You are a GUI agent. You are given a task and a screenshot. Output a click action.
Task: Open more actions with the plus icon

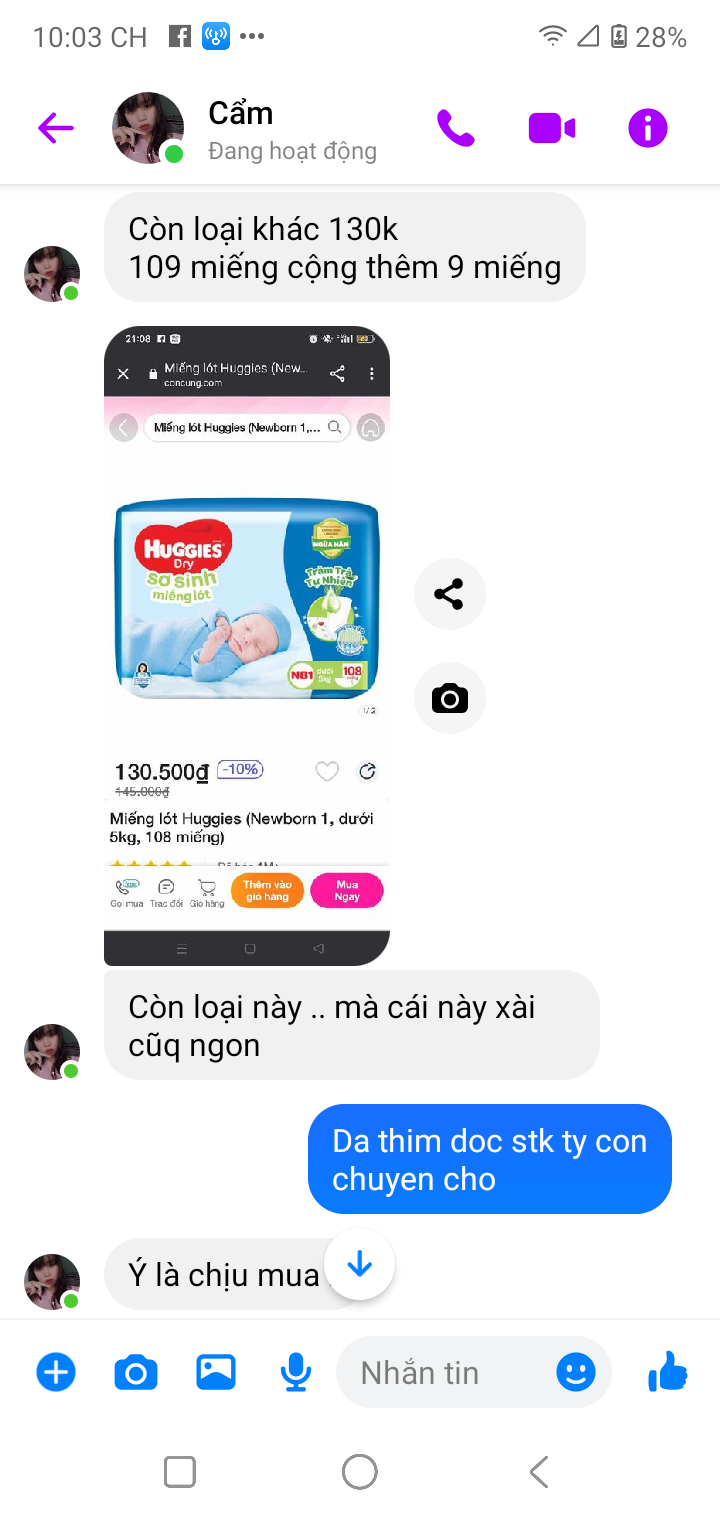tap(56, 1372)
